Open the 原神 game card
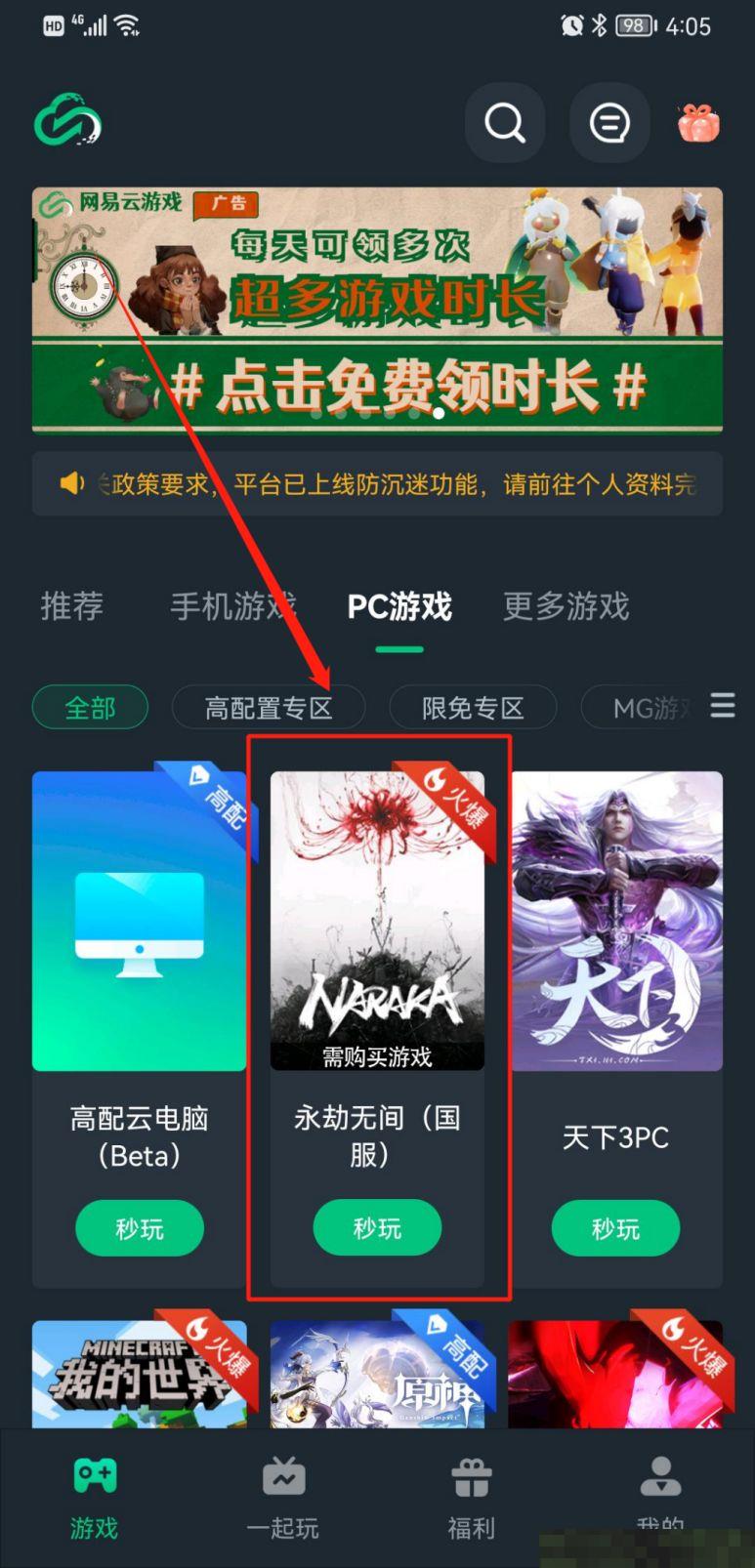The width and height of the screenshot is (755, 1568). coord(377,1374)
